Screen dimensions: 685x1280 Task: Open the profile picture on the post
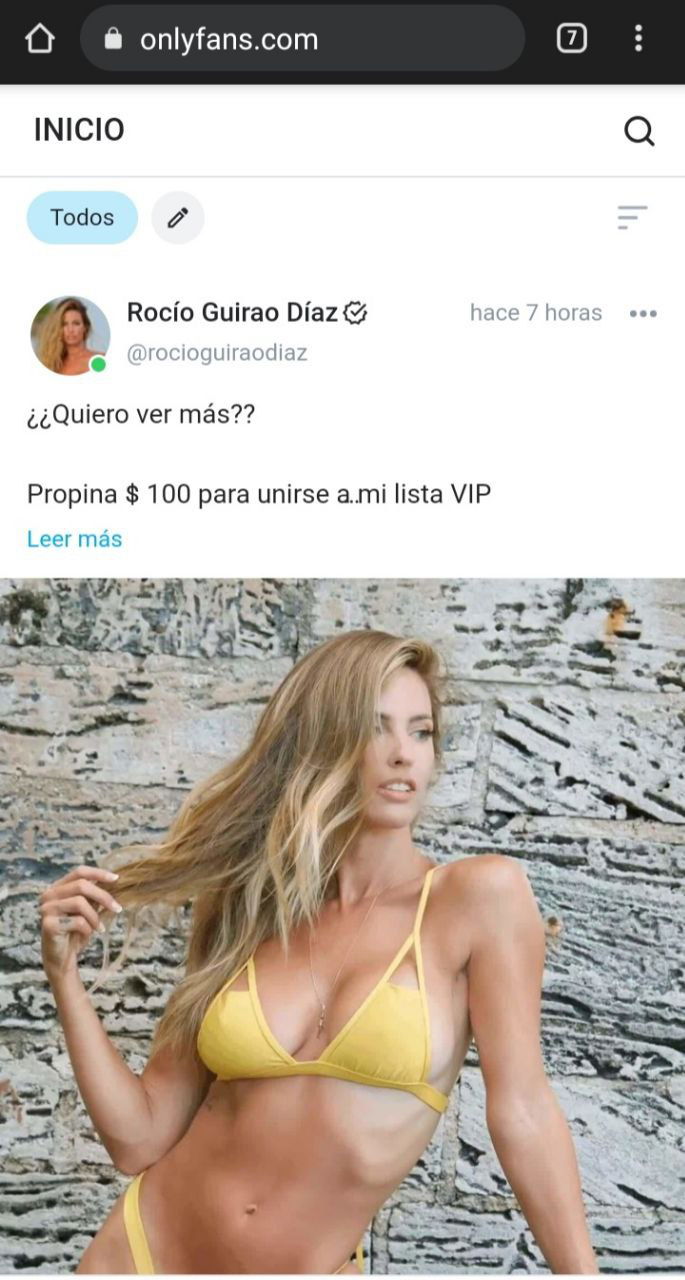70,335
